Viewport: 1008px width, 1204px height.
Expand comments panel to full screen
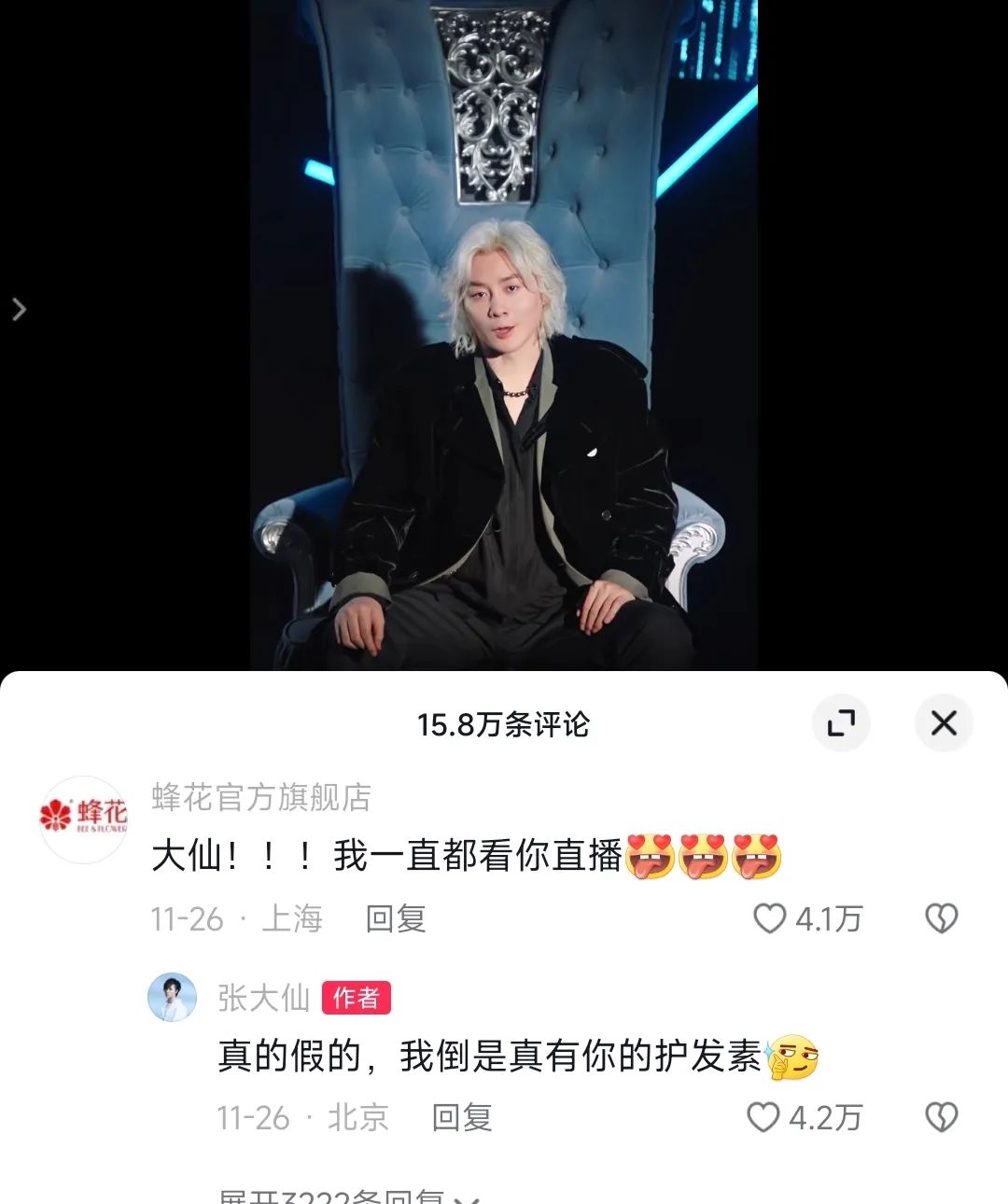(x=841, y=722)
